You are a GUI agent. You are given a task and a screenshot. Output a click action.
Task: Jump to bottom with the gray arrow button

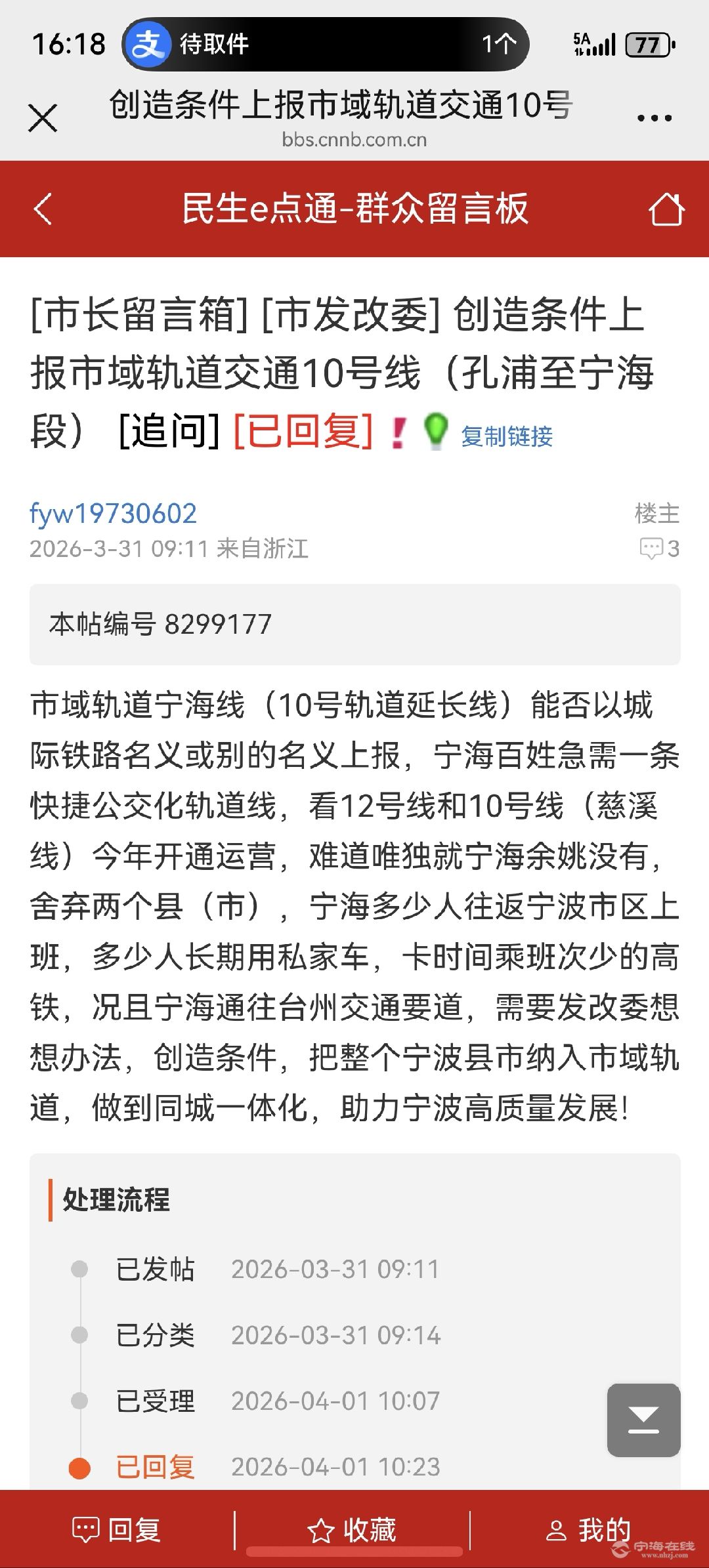[x=643, y=1420]
